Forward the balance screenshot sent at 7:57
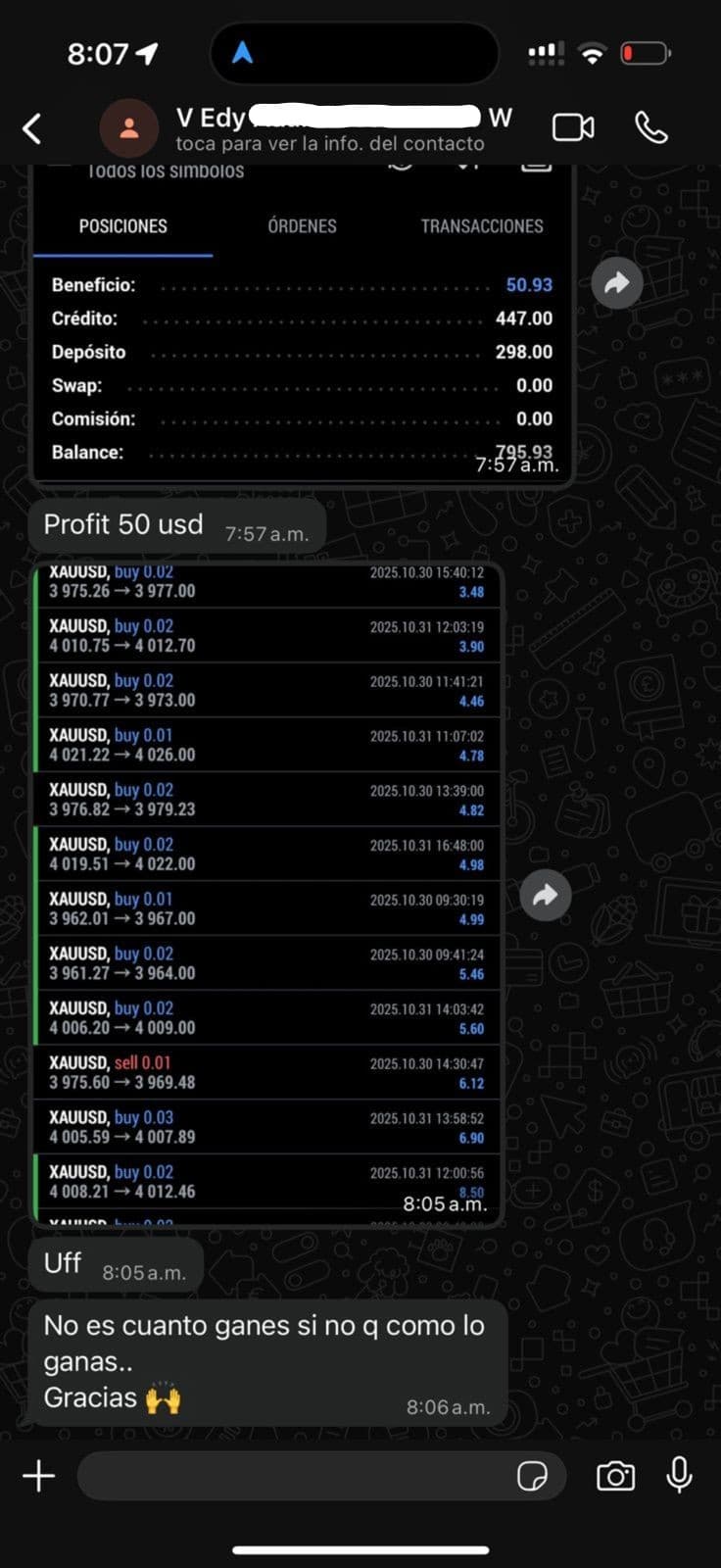Viewport: 721px width, 1568px height. [617, 283]
